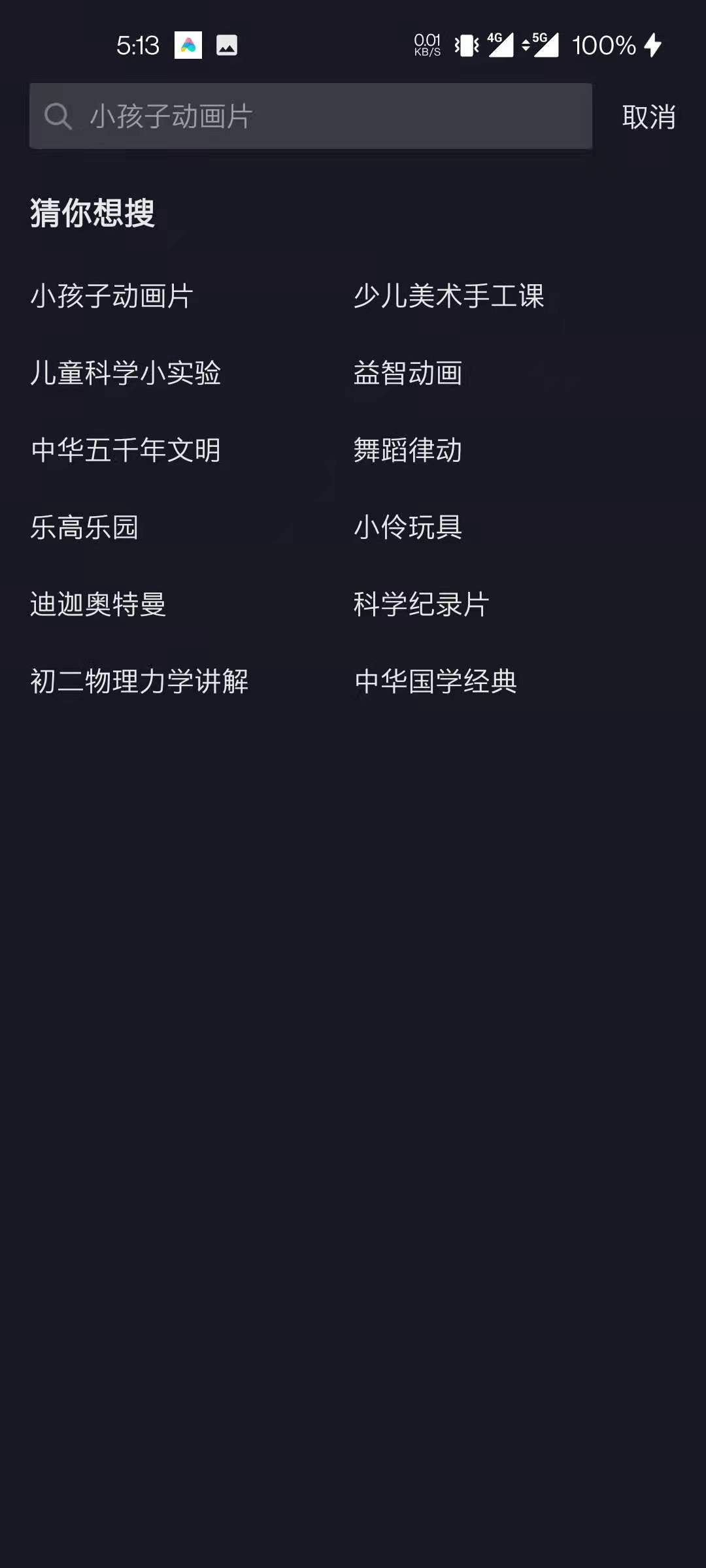Search for 少儿美术手工课

448,296
